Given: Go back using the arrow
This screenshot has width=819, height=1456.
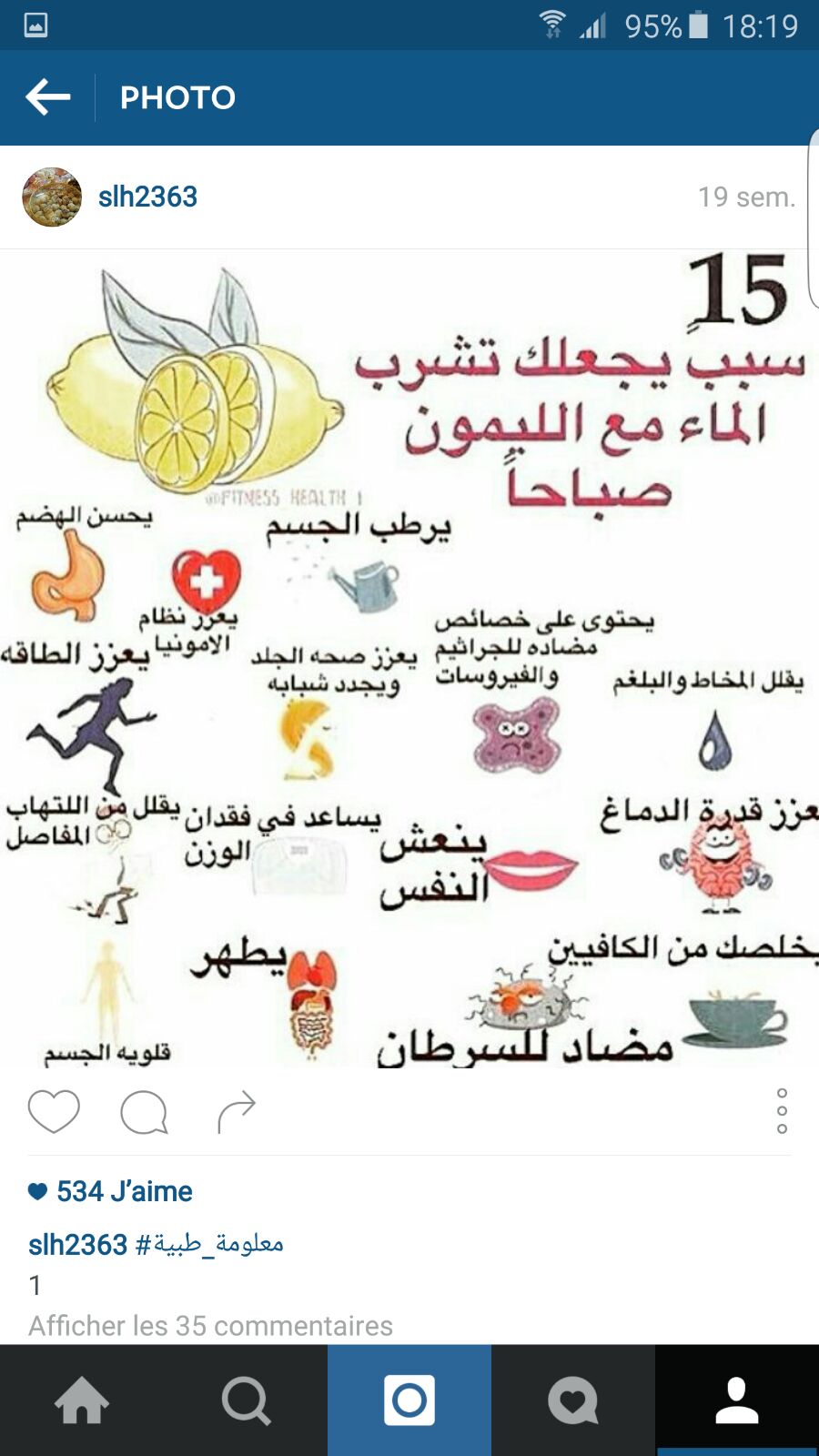Looking at the screenshot, I should pos(48,96).
